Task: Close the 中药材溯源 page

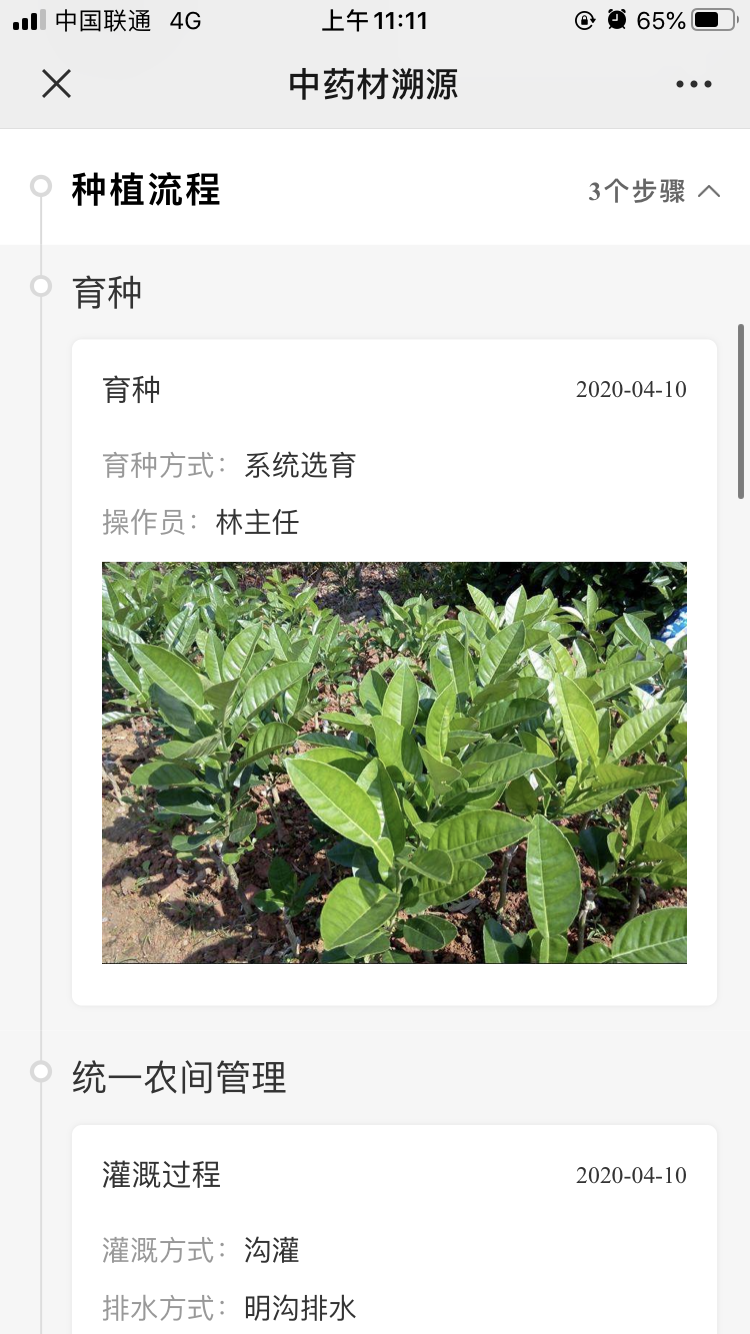Action: (x=57, y=84)
